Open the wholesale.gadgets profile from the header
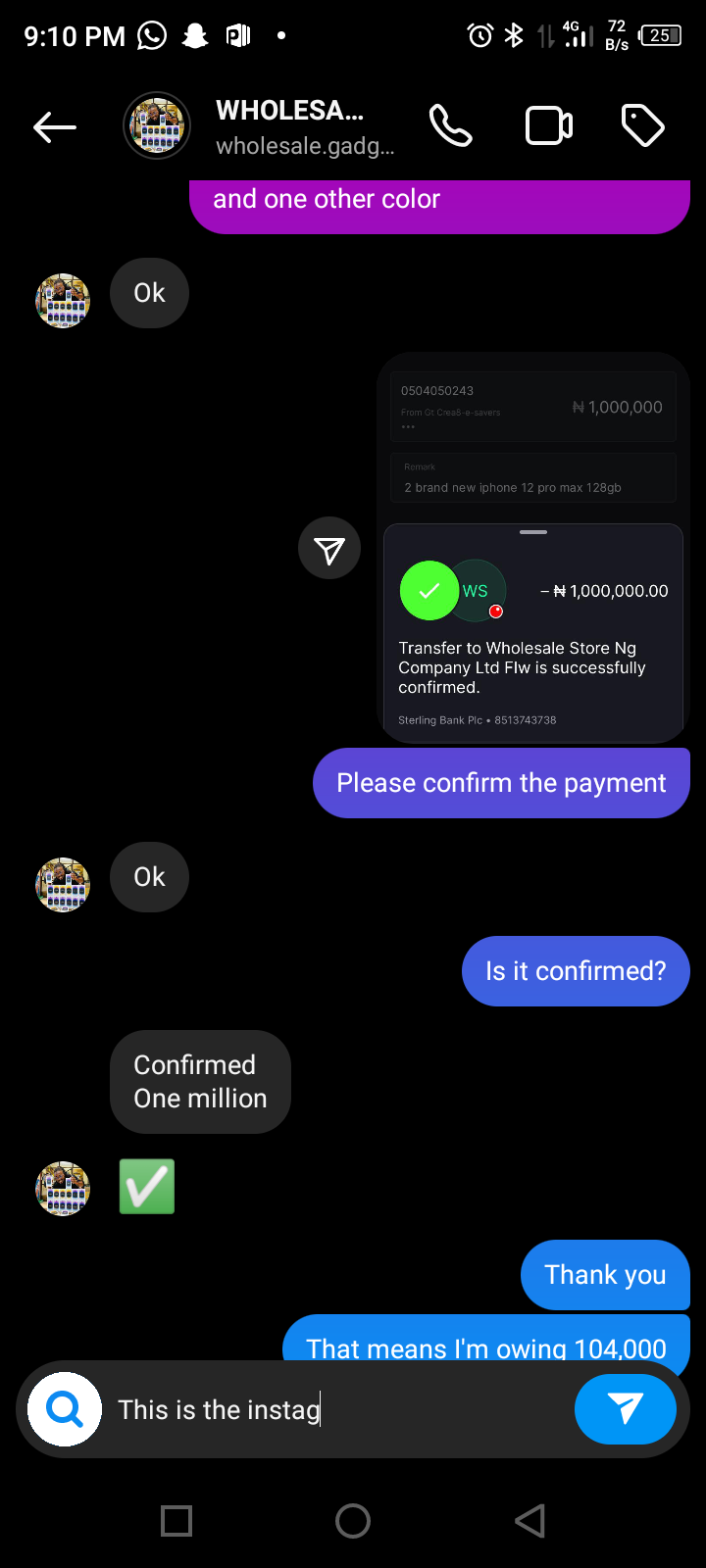The height and width of the screenshot is (1568, 706). pos(290,126)
